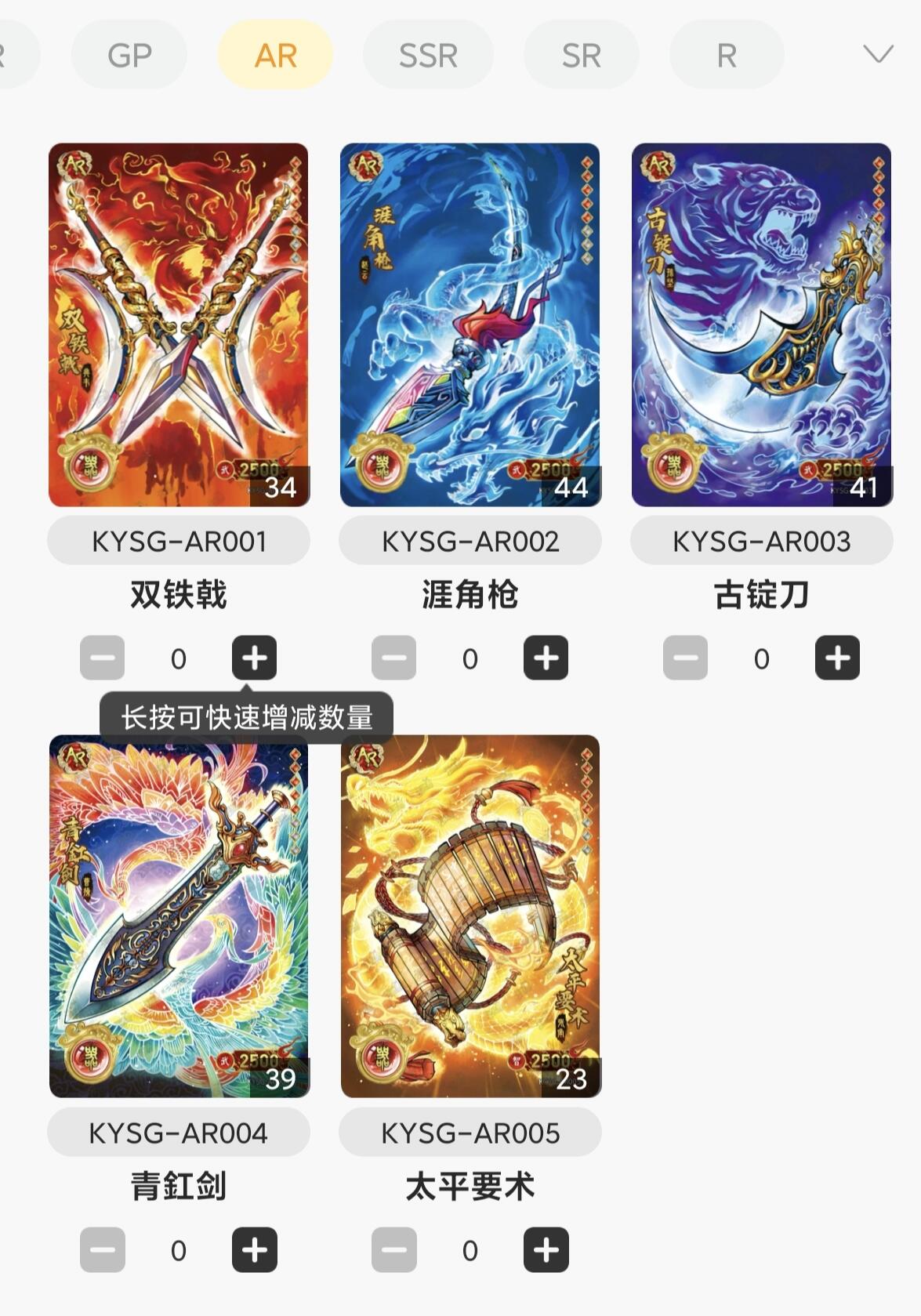Viewport: 921px width, 1316px height.
Task: Switch to the GP rarity tab
Action: tap(129, 55)
